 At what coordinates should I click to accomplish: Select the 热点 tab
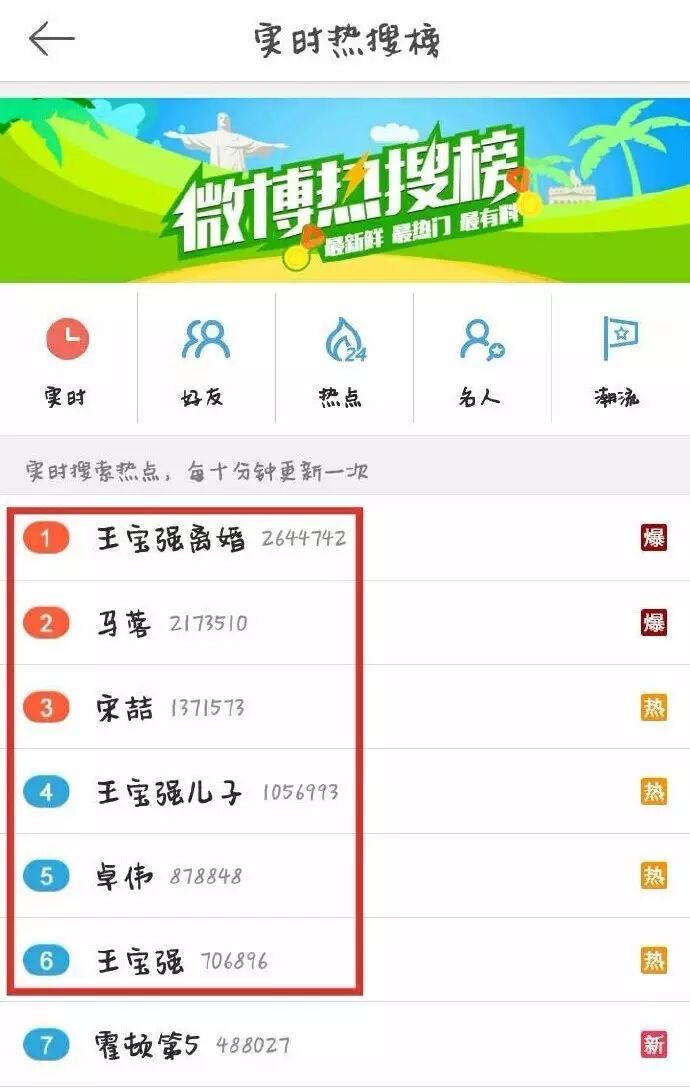(x=344, y=360)
